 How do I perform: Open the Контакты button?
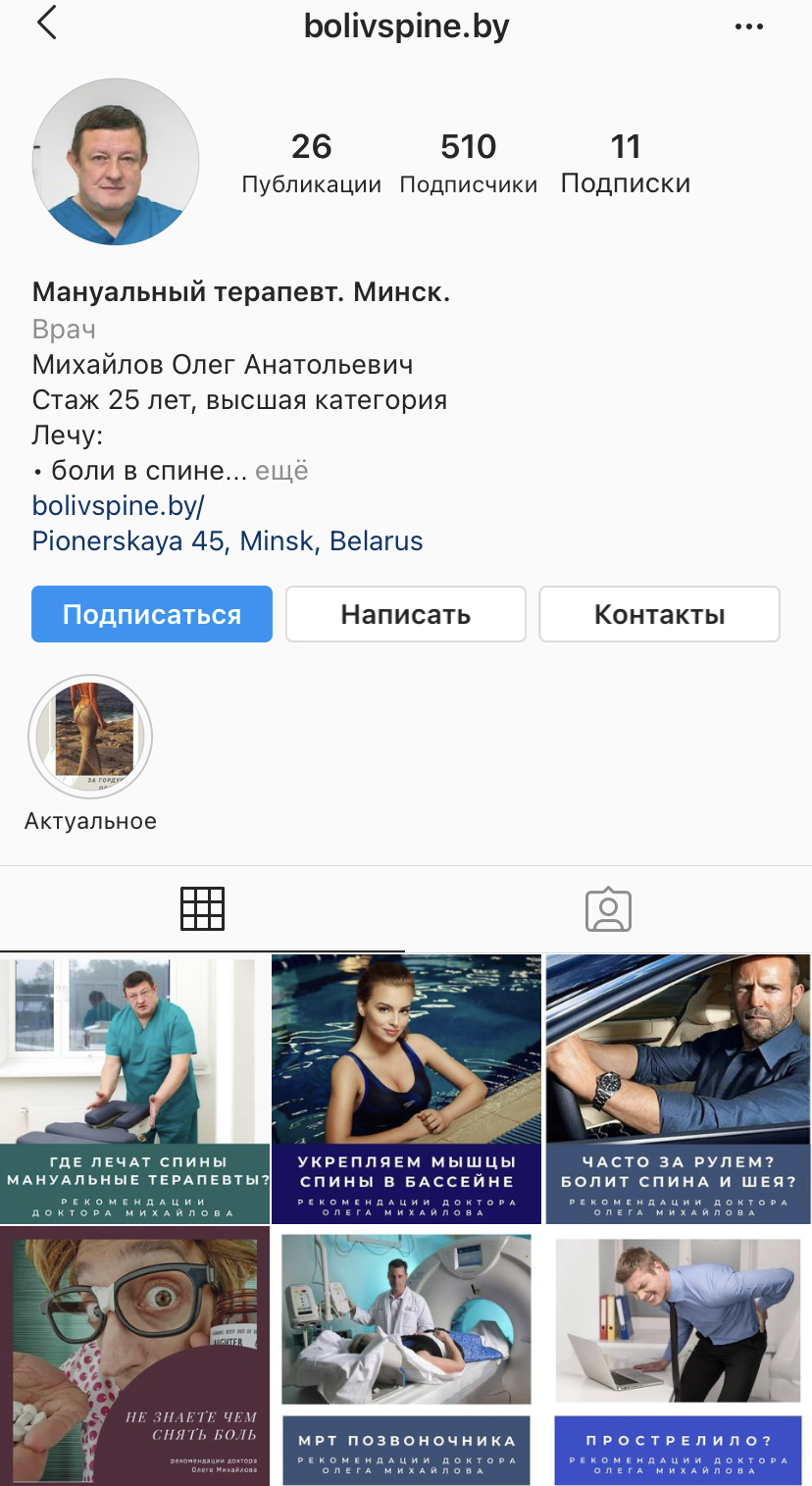pyautogui.click(x=659, y=615)
